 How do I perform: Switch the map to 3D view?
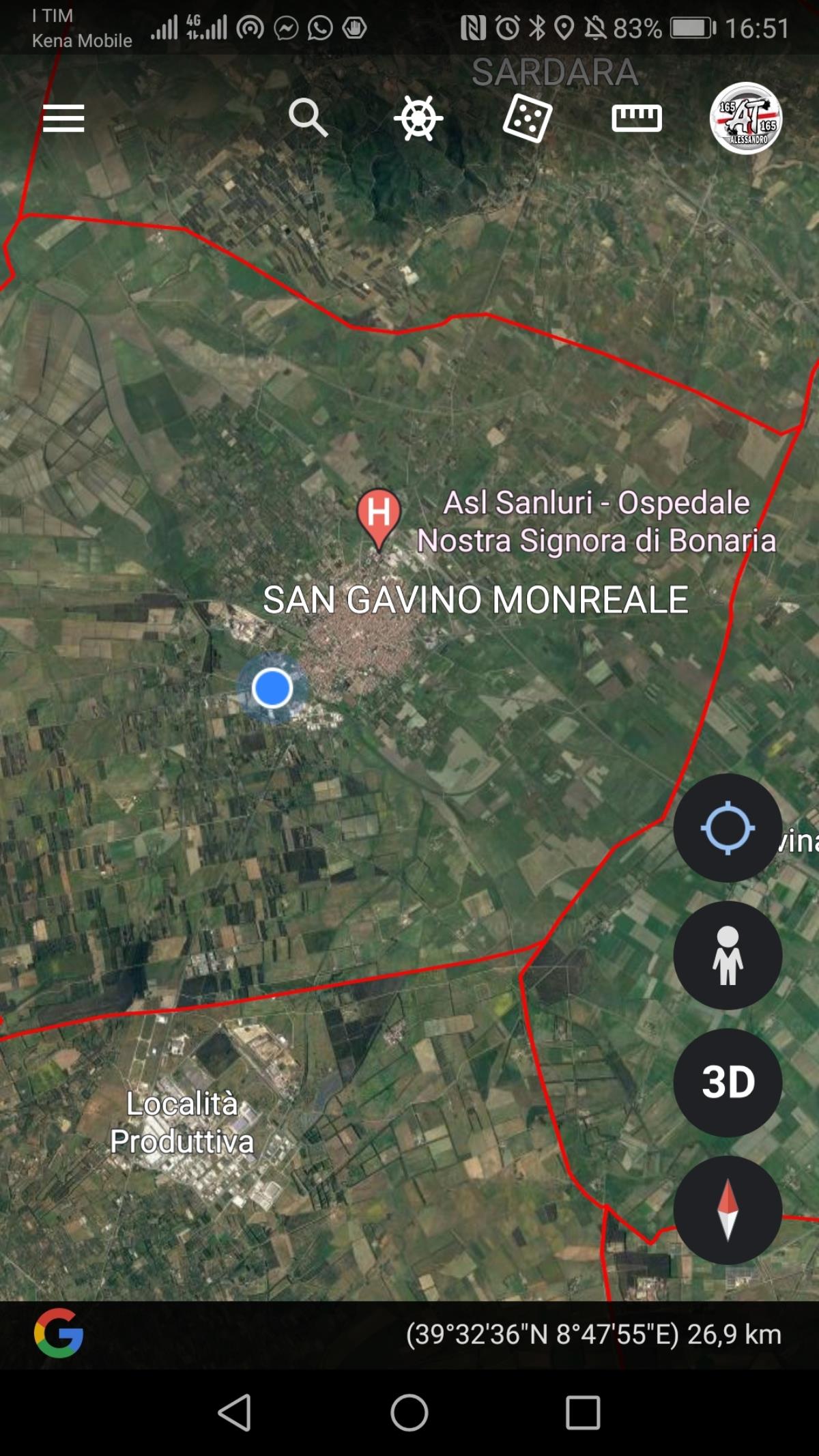pos(728,1082)
